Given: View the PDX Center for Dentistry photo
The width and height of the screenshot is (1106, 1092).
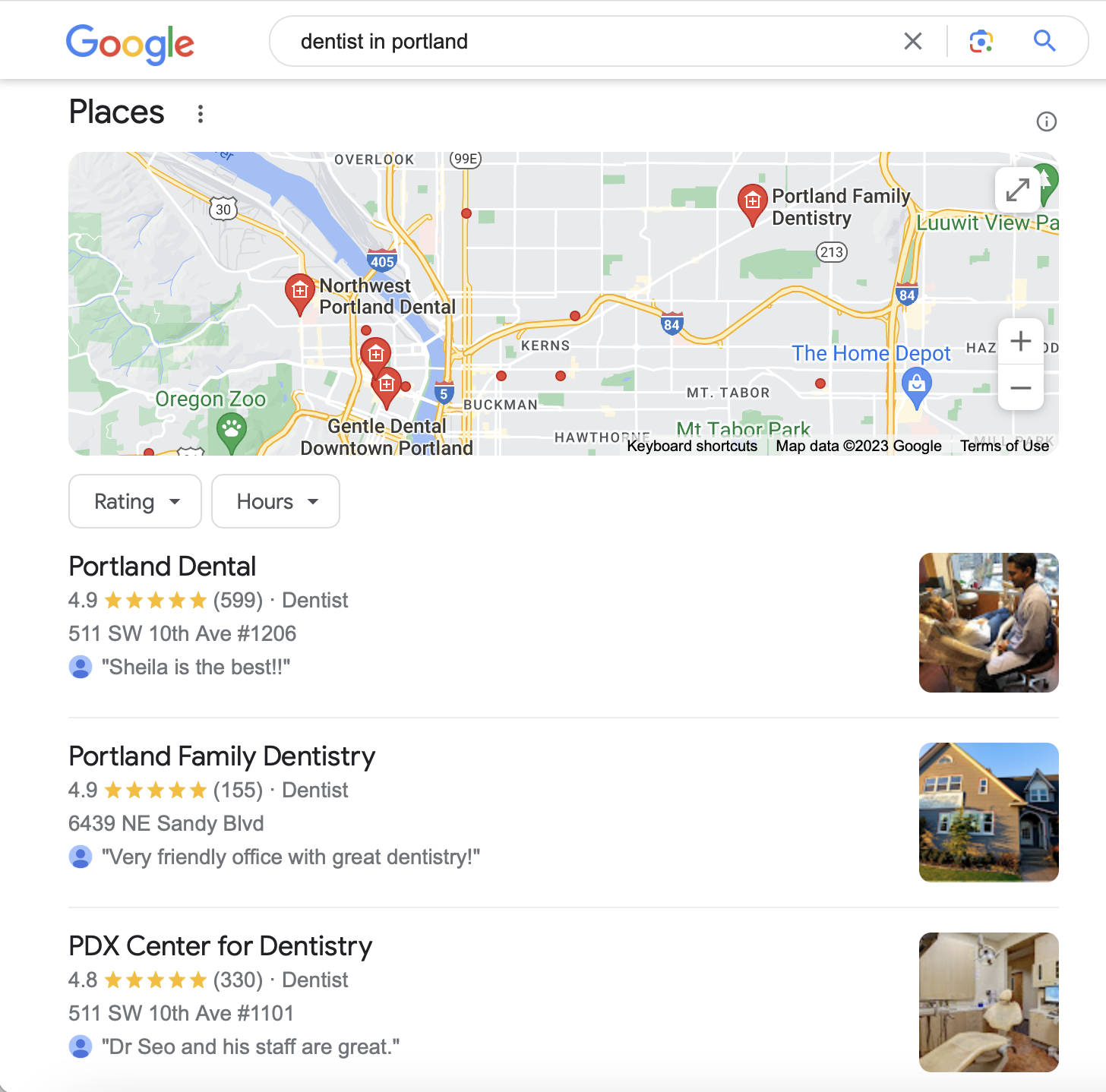Looking at the screenshot, I should tap(988, 1002).
